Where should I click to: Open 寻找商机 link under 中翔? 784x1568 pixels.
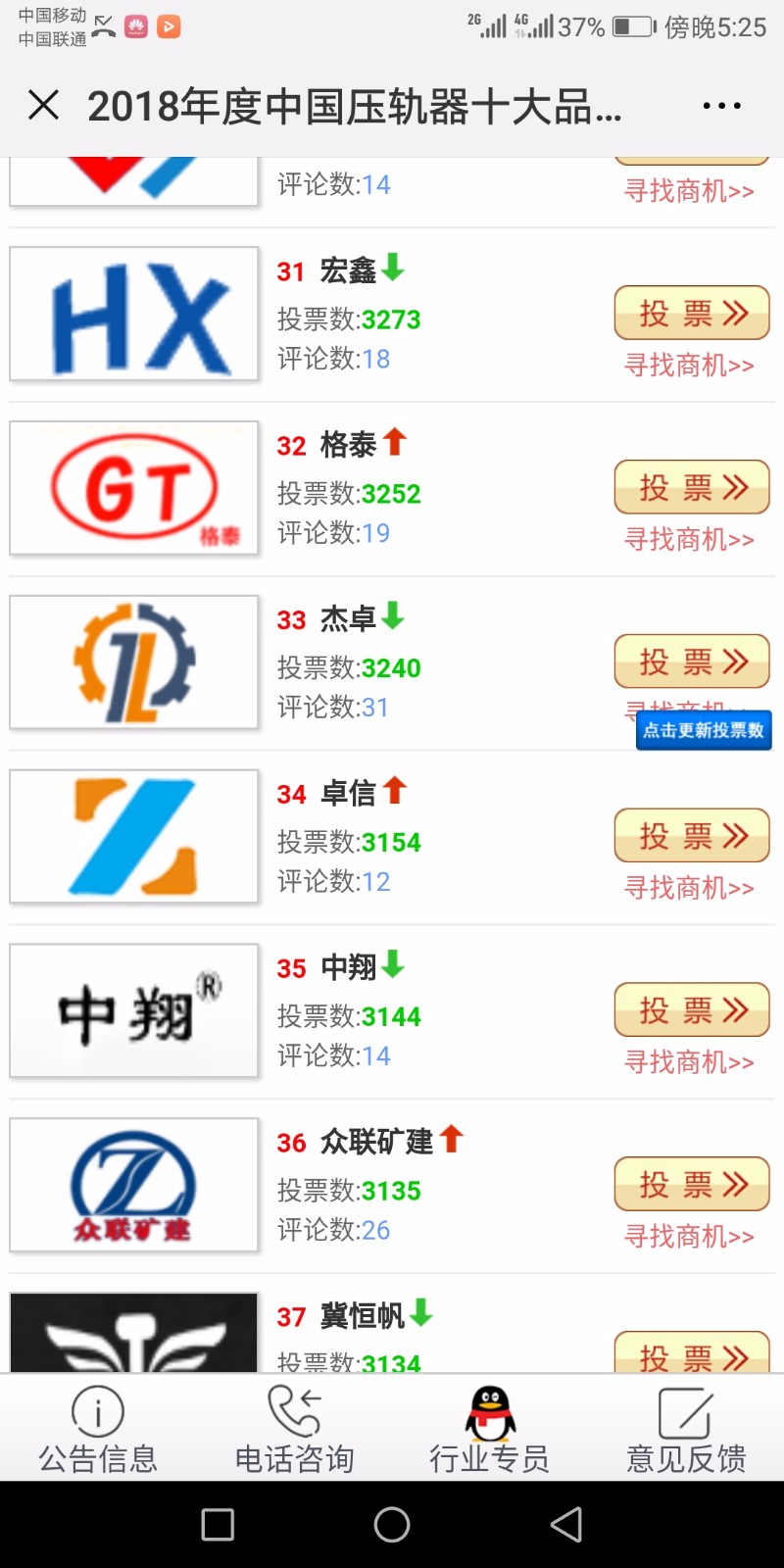(689, 1062)
